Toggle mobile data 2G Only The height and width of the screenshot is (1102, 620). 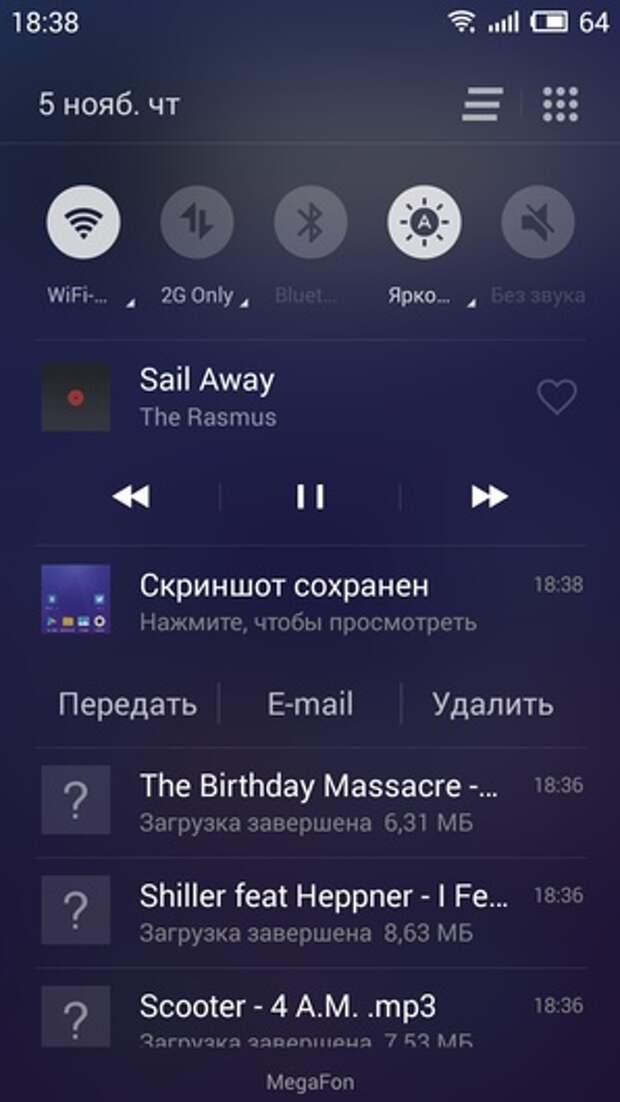pos(197,222)
